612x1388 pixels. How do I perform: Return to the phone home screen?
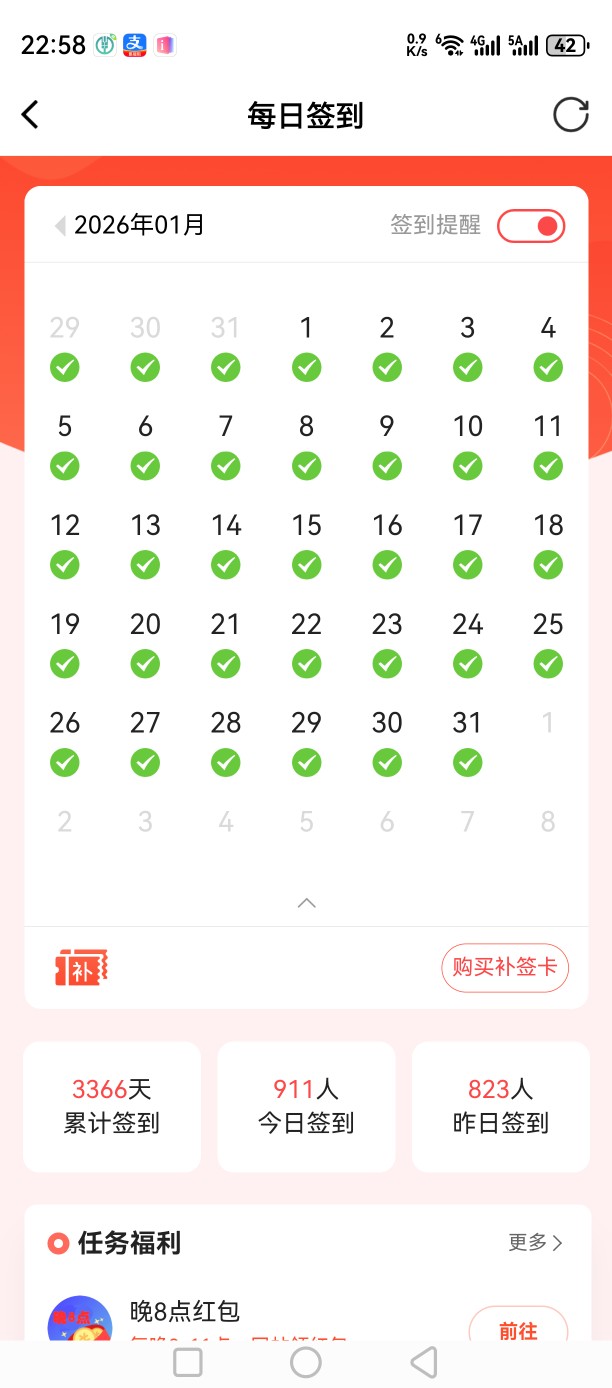coord(306,1362)
